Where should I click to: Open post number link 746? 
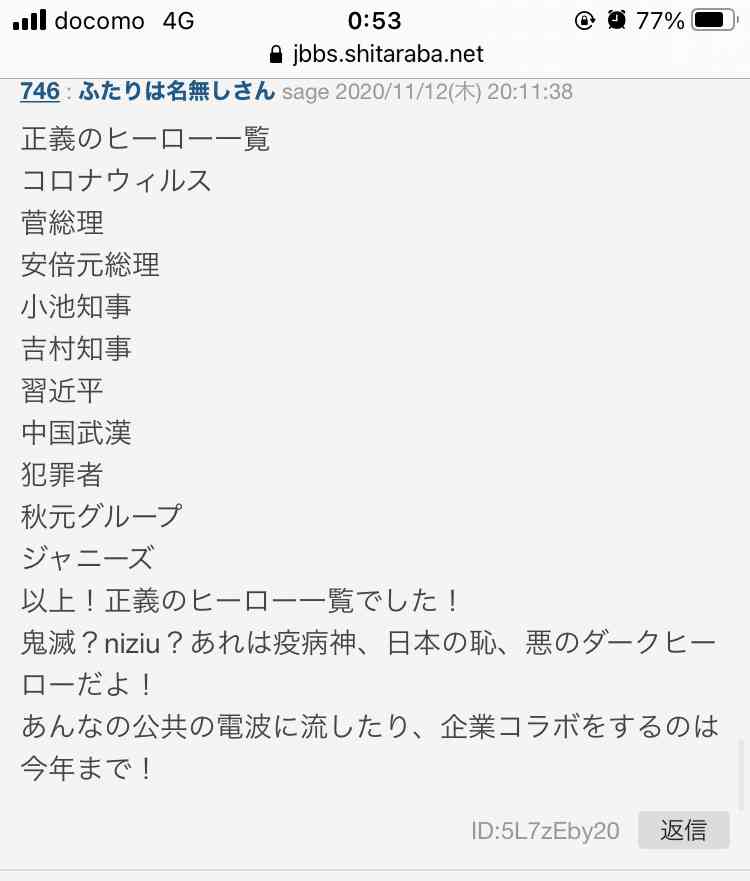click(39, 91)
